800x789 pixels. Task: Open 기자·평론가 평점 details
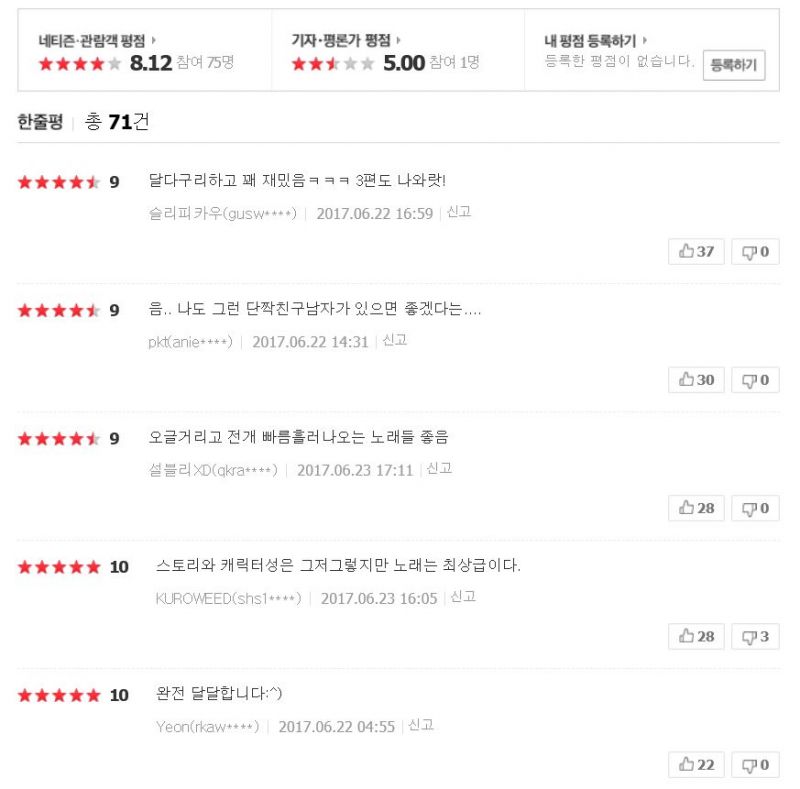pos(345,41)
